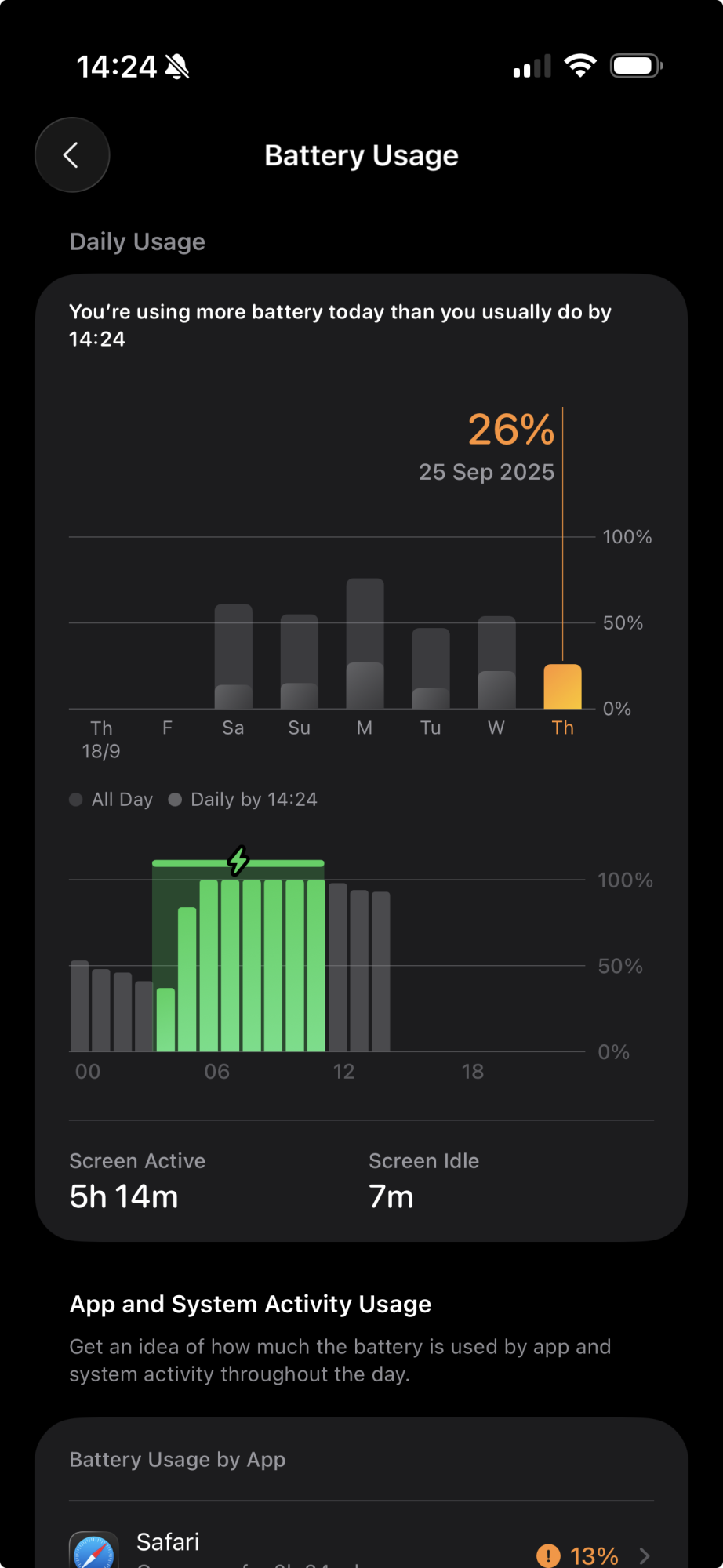Tap the 26% percentage label
723x1568 pixels.
(x=509, y=430)
